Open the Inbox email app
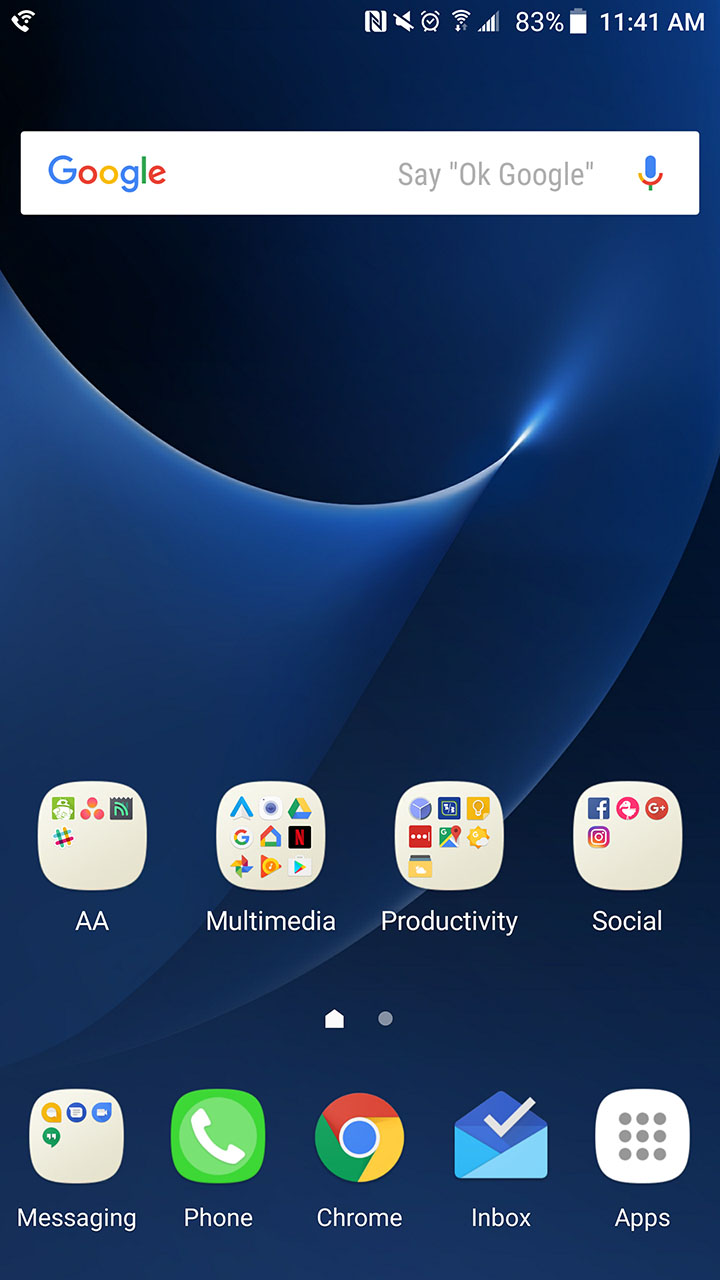The height and width of the screenshot is (1280, 720). point(501,1137)
